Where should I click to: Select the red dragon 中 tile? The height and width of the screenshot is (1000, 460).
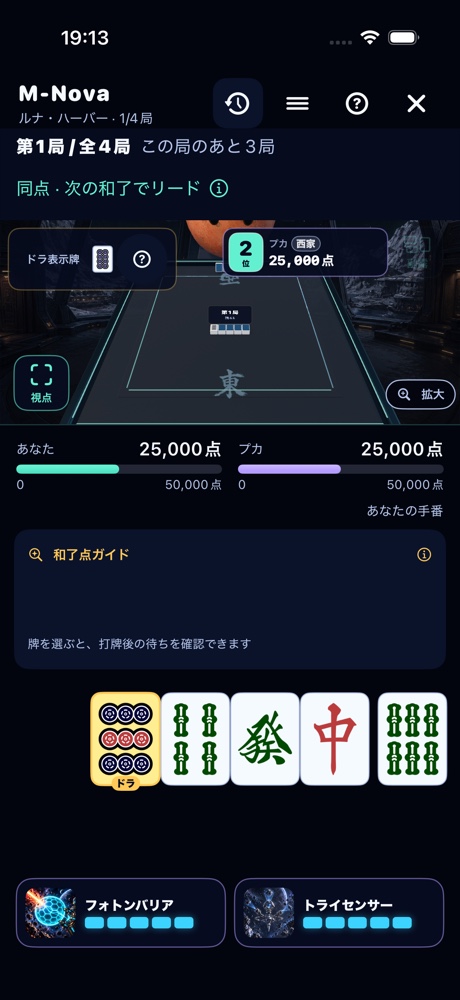(x=334, y=739)
